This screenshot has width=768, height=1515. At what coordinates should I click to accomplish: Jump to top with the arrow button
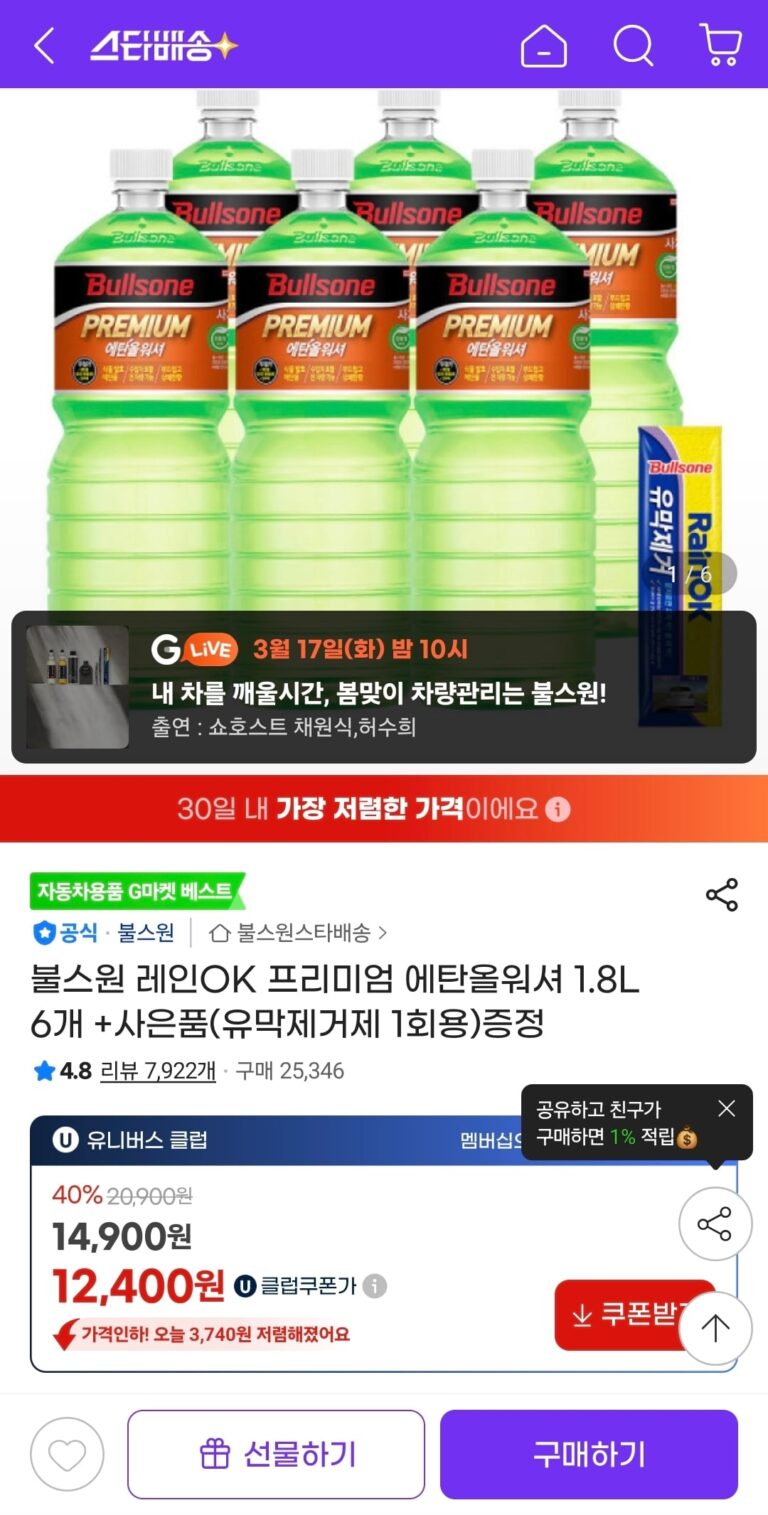[x=714, y=1328]
